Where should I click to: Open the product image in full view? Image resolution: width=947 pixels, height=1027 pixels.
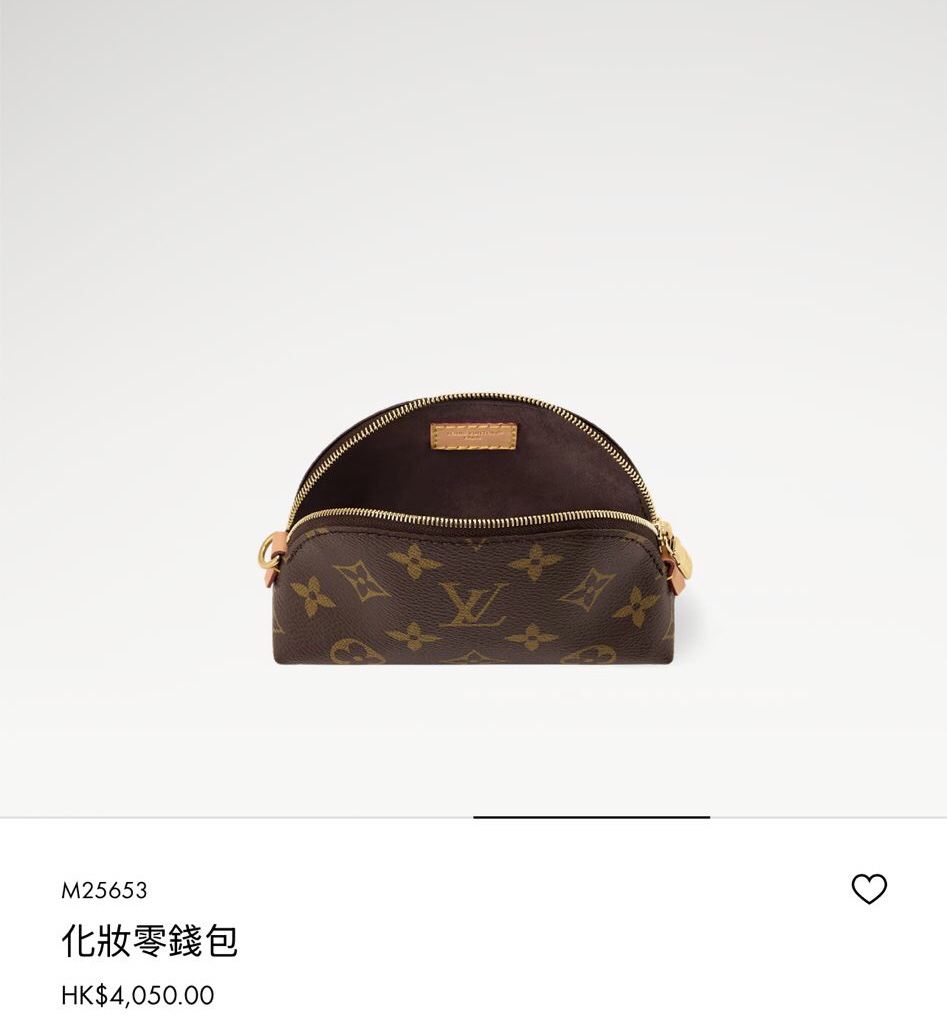[x=473, y=529]
